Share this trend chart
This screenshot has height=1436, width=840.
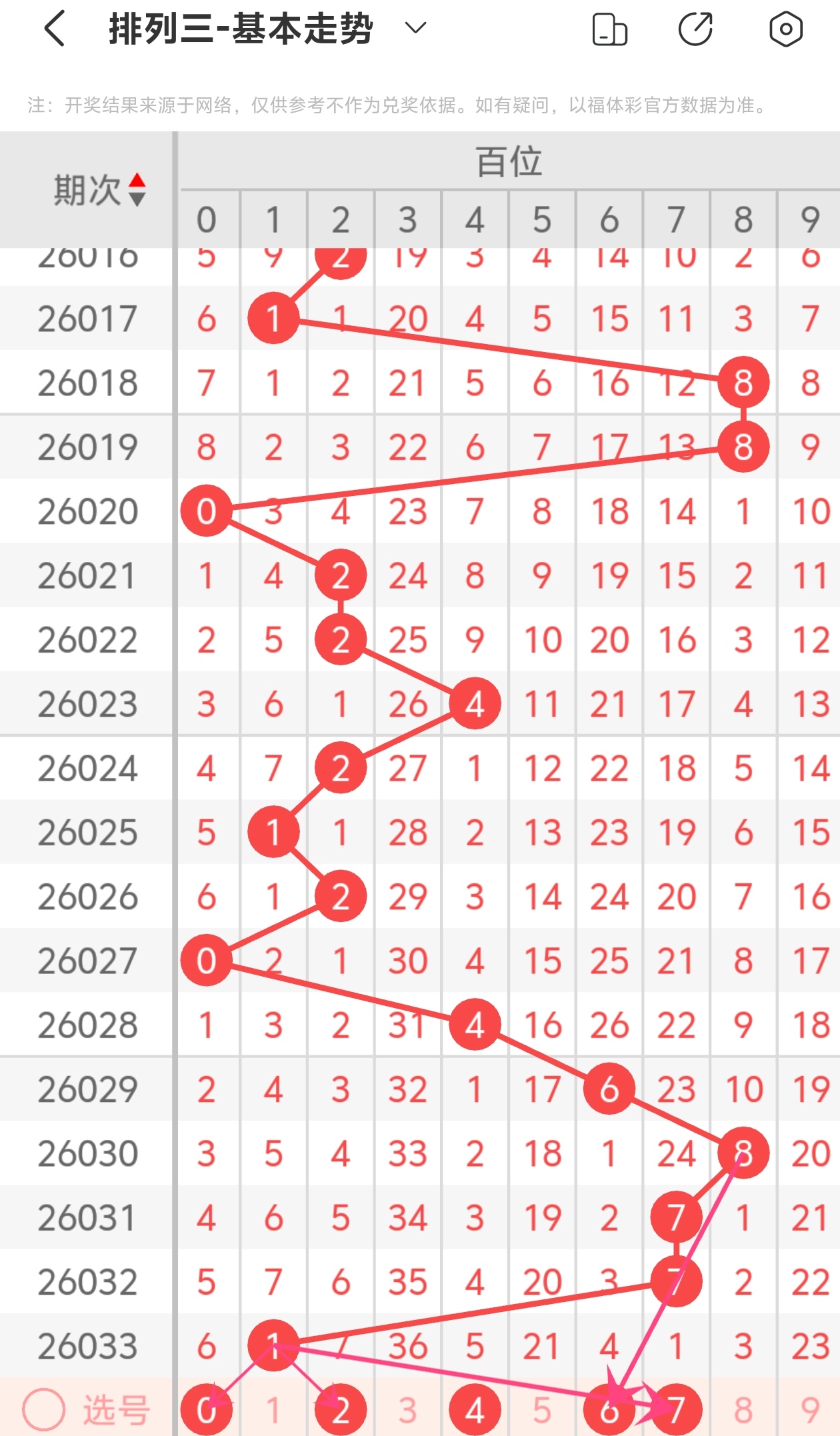[x=695, y=29]
